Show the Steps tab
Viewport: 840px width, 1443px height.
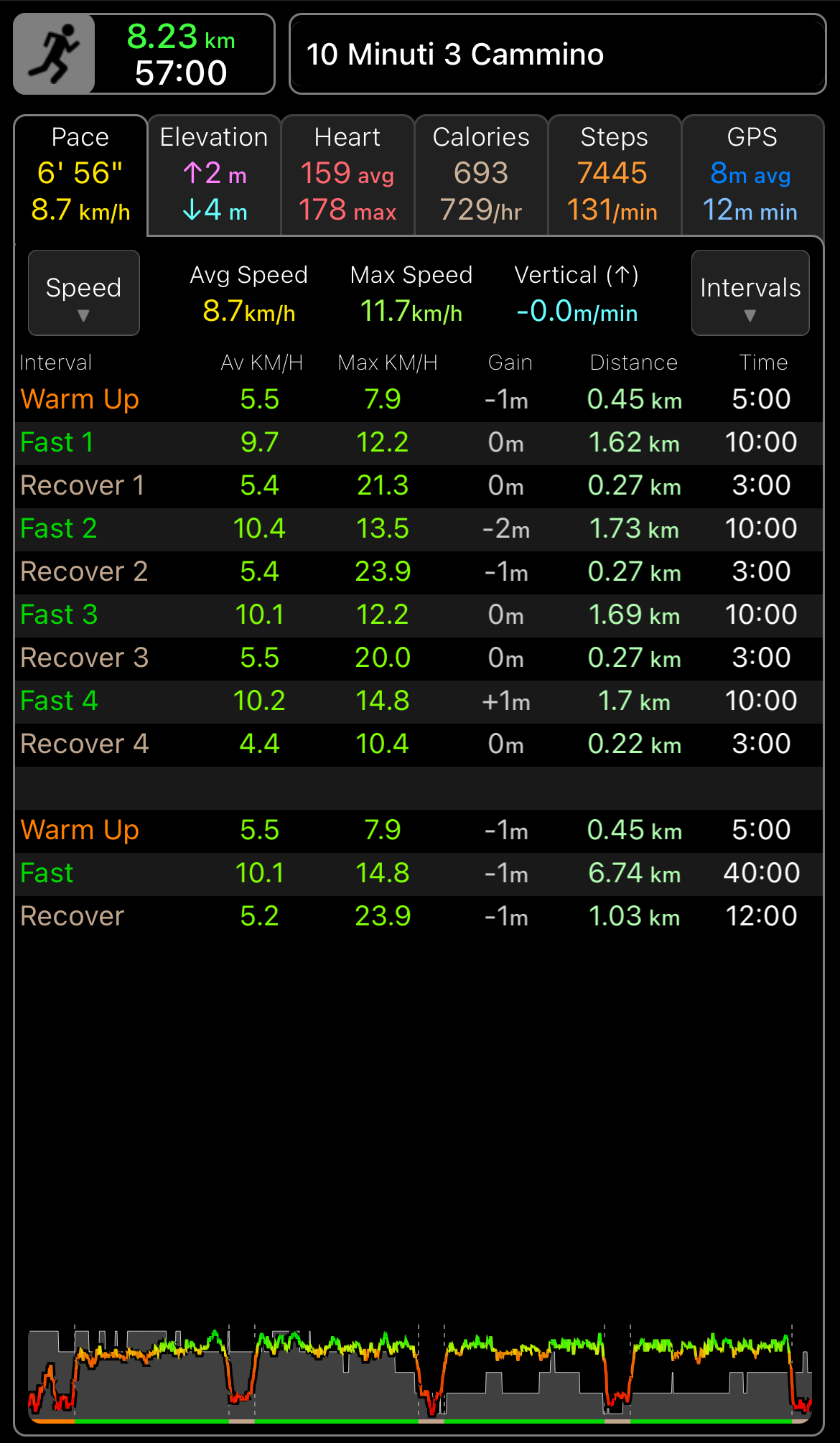(x=615, y=174)
